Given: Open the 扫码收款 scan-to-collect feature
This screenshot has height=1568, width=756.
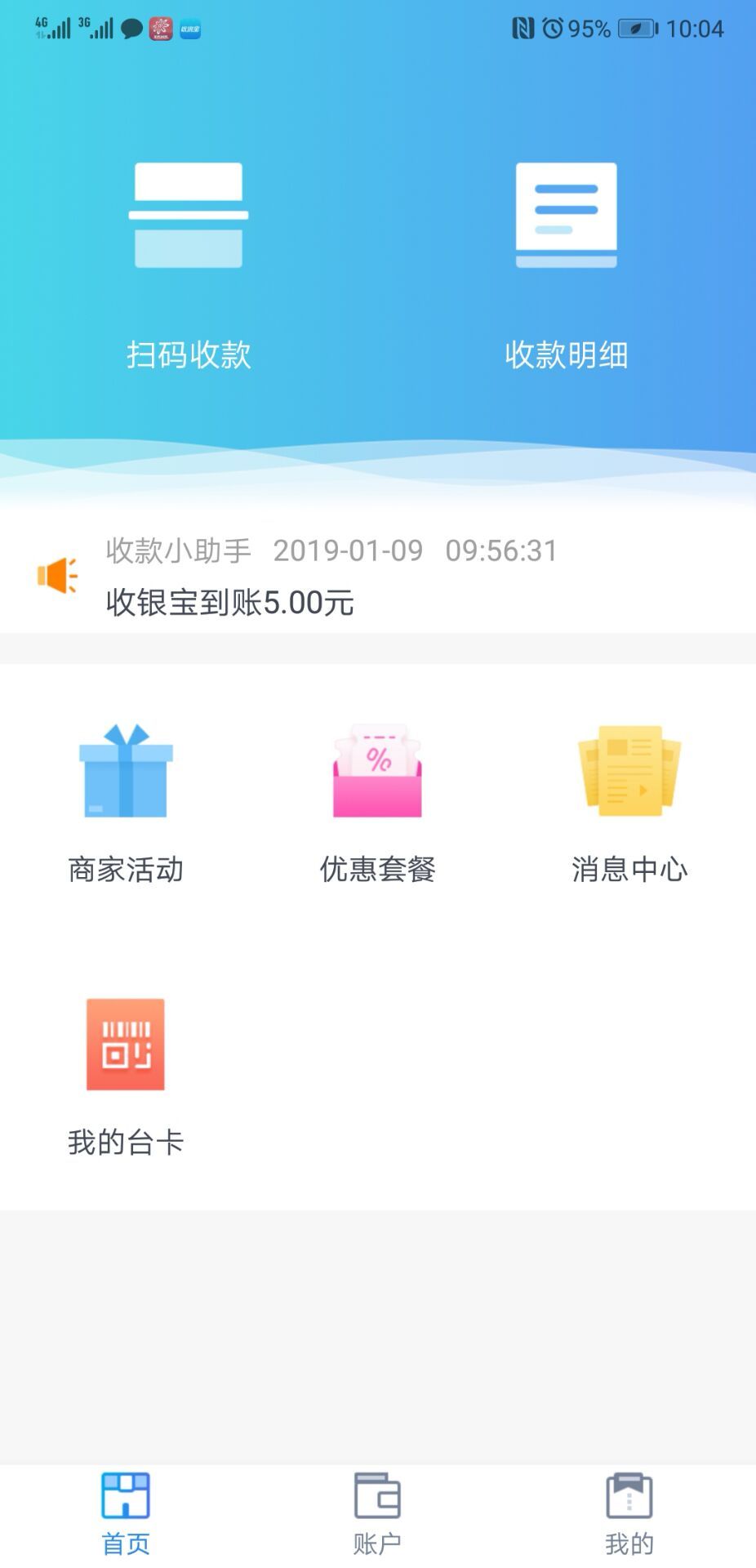Looking at the screenshot, I should point(187,269).
